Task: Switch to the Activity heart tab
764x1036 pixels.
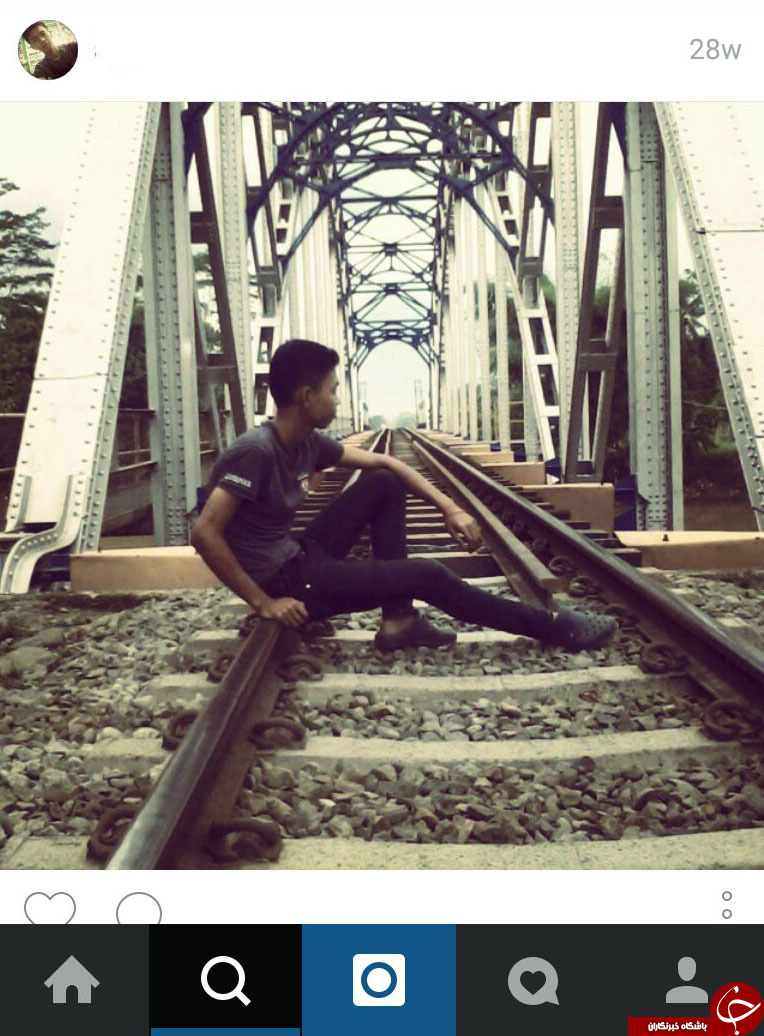Action: tap(533, 980)
